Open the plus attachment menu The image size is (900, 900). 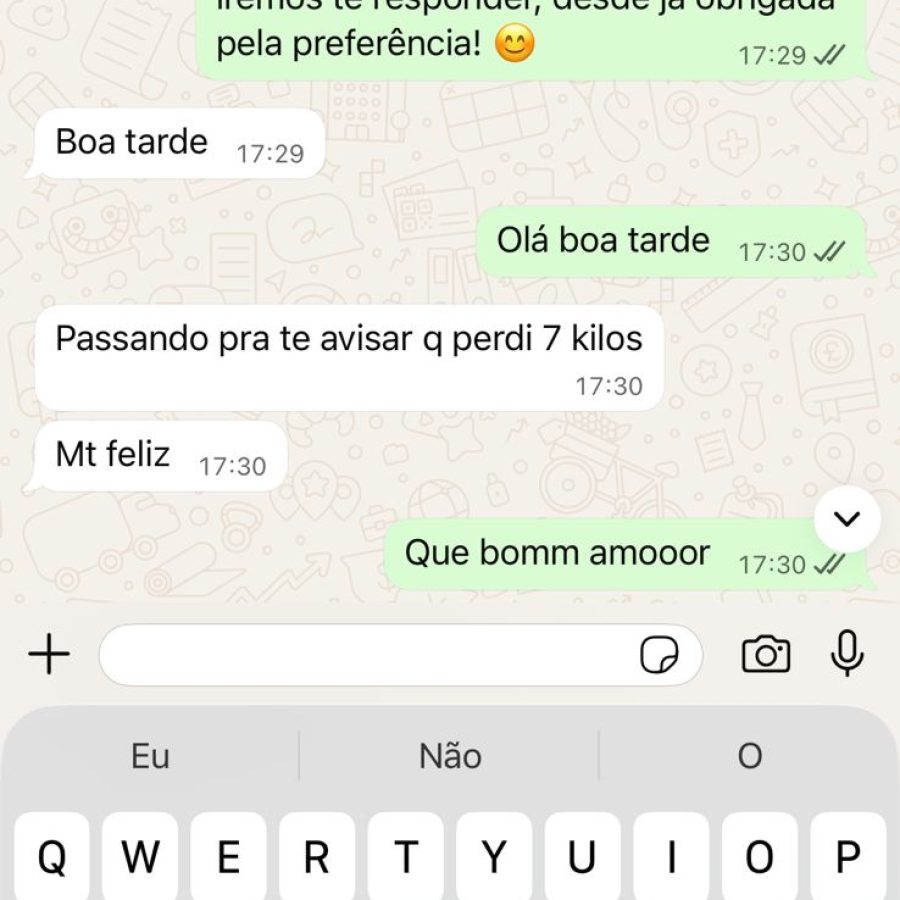pyautogui.click(x=49, y=655)
